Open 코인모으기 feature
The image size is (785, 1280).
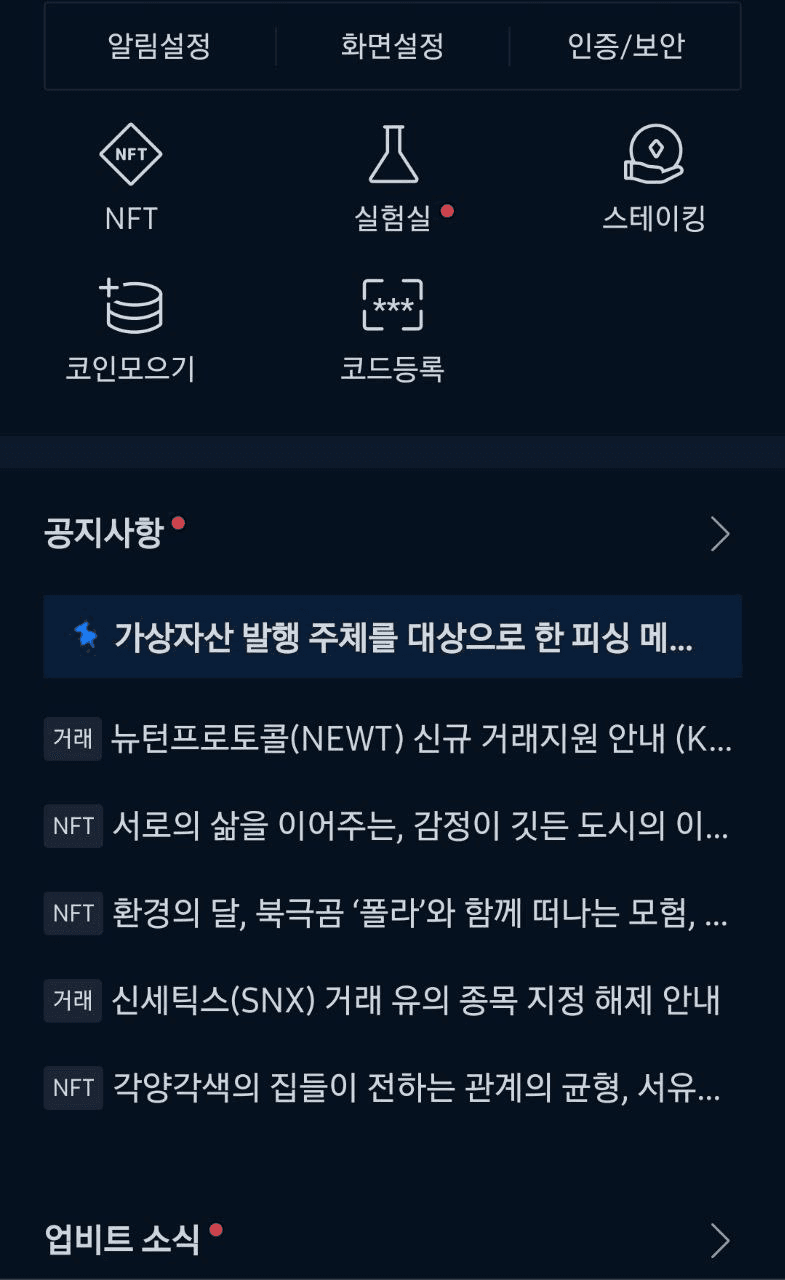pos(131,328)
